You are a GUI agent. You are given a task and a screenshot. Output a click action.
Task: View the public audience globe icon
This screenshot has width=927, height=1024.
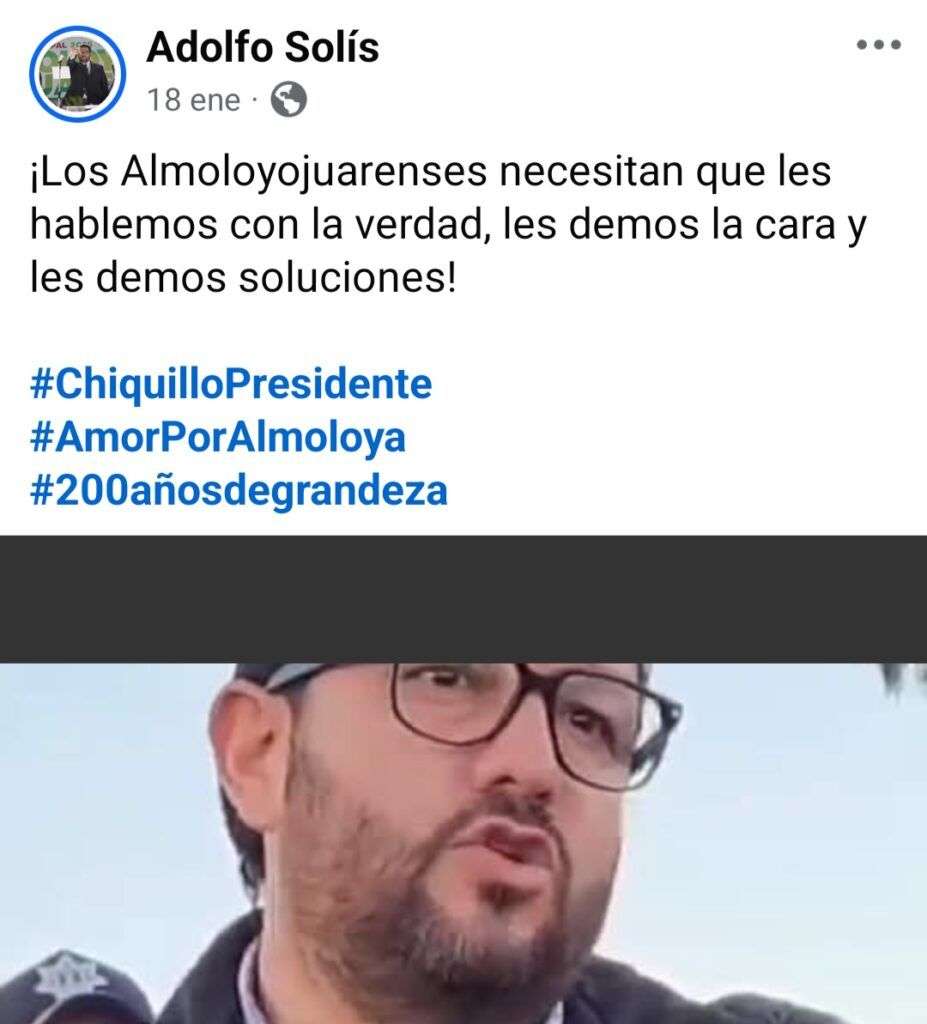tap(288, 100)
